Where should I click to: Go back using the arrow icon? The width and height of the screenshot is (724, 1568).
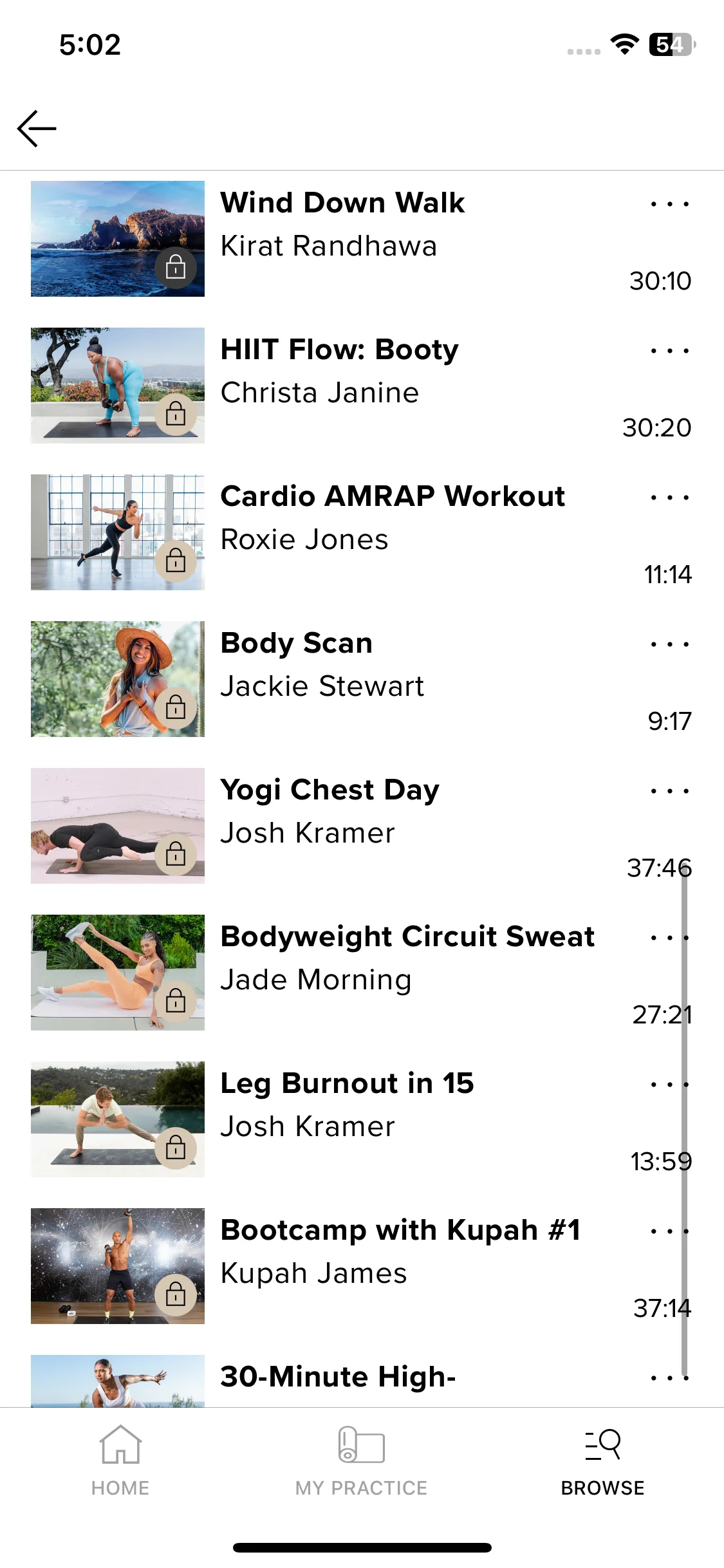click(x=37, y=128)
